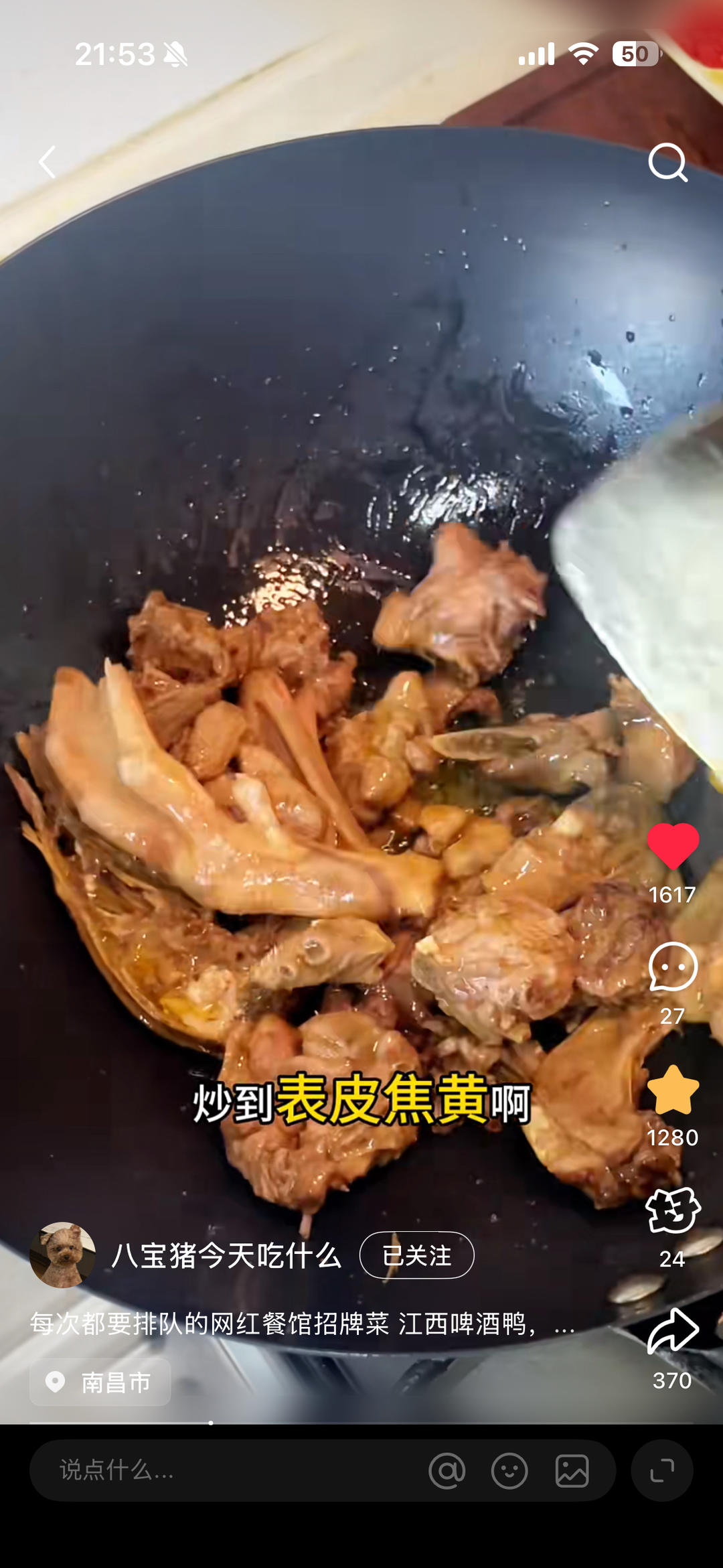723x1568 pixels.
Task: Remove the video from favorites via the star
Action: [673, 1090]
